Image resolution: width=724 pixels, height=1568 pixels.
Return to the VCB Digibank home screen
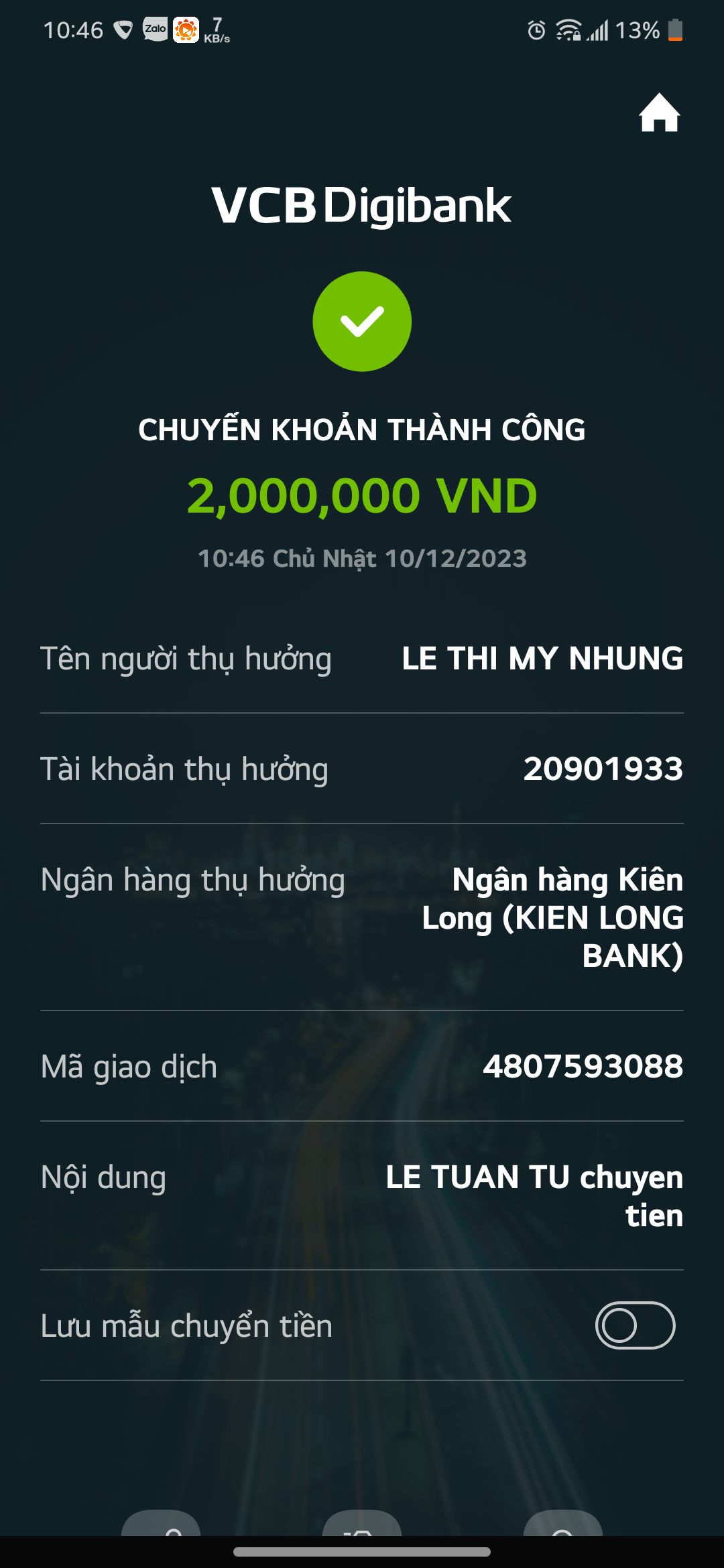click(x=659, y=113)
